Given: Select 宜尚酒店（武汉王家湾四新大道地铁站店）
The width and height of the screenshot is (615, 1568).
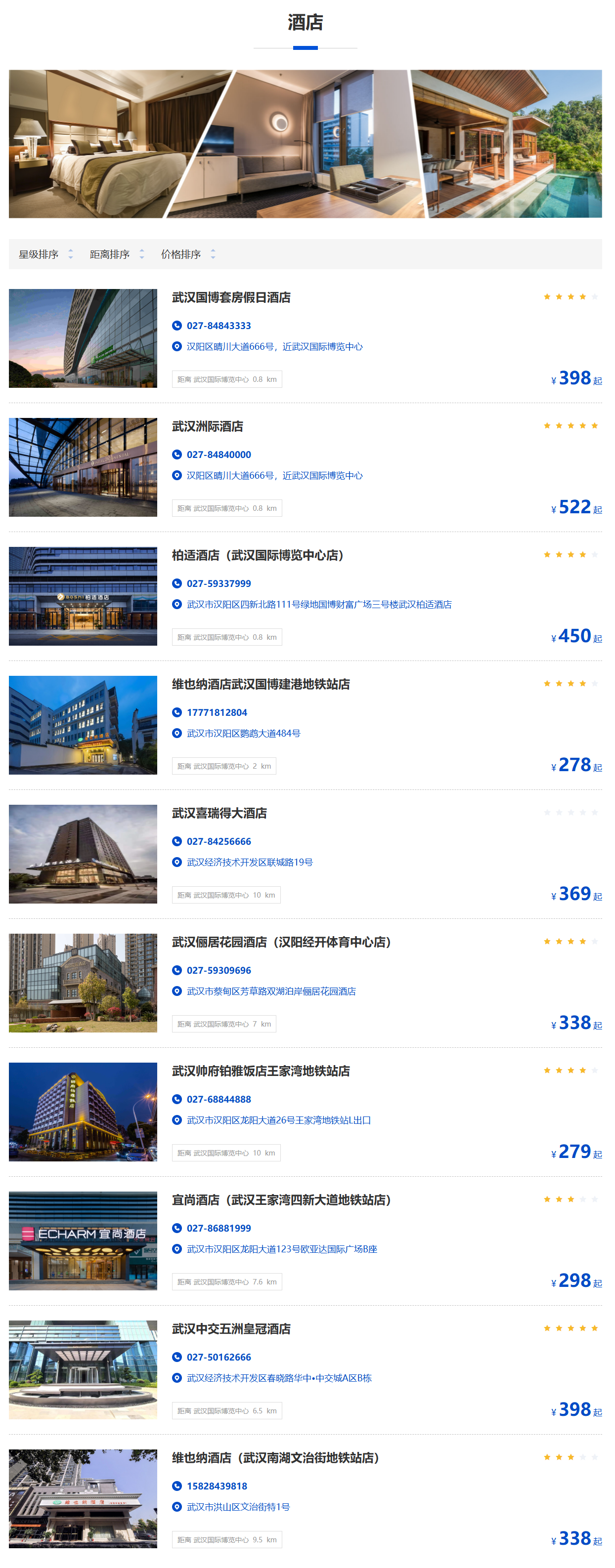Looking at the screenshot, I should pyautogui.click(x=281, y=1200).
